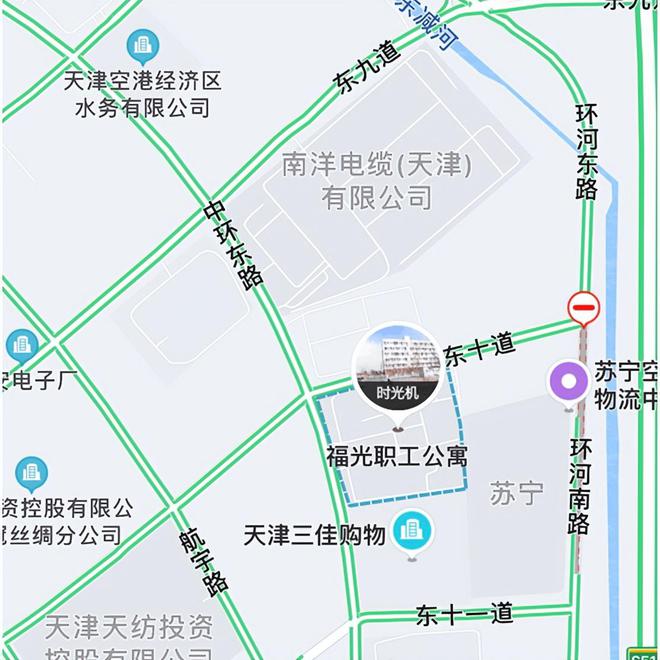View the road closure sign on 环河南路
The image size is (660, 660).
click(583, 306)
